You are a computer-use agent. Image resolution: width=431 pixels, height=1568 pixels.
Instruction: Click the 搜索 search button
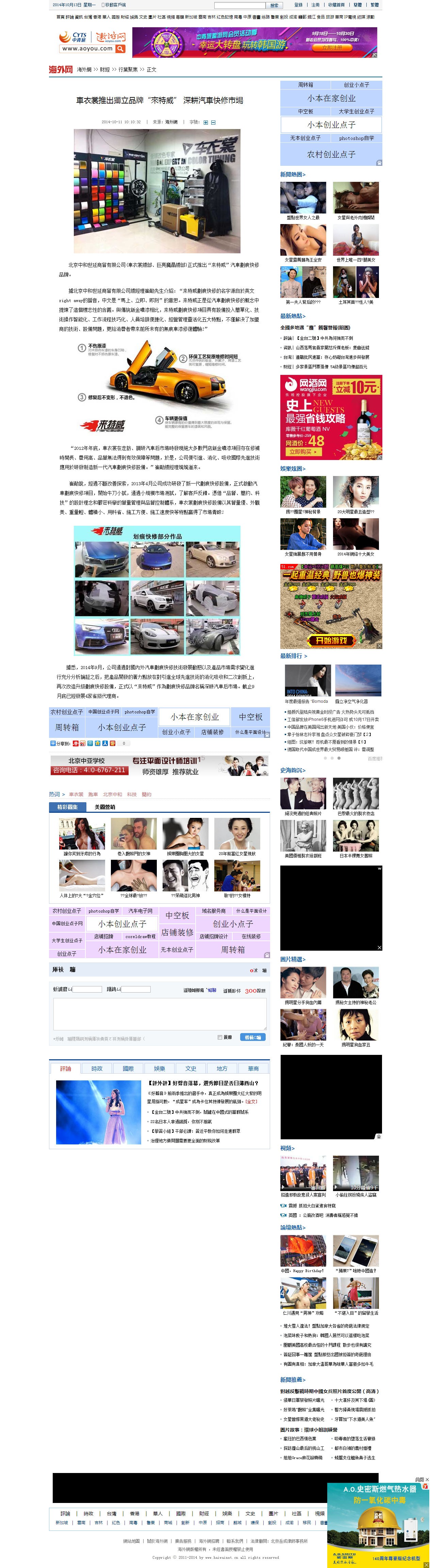tap(274, 5)
